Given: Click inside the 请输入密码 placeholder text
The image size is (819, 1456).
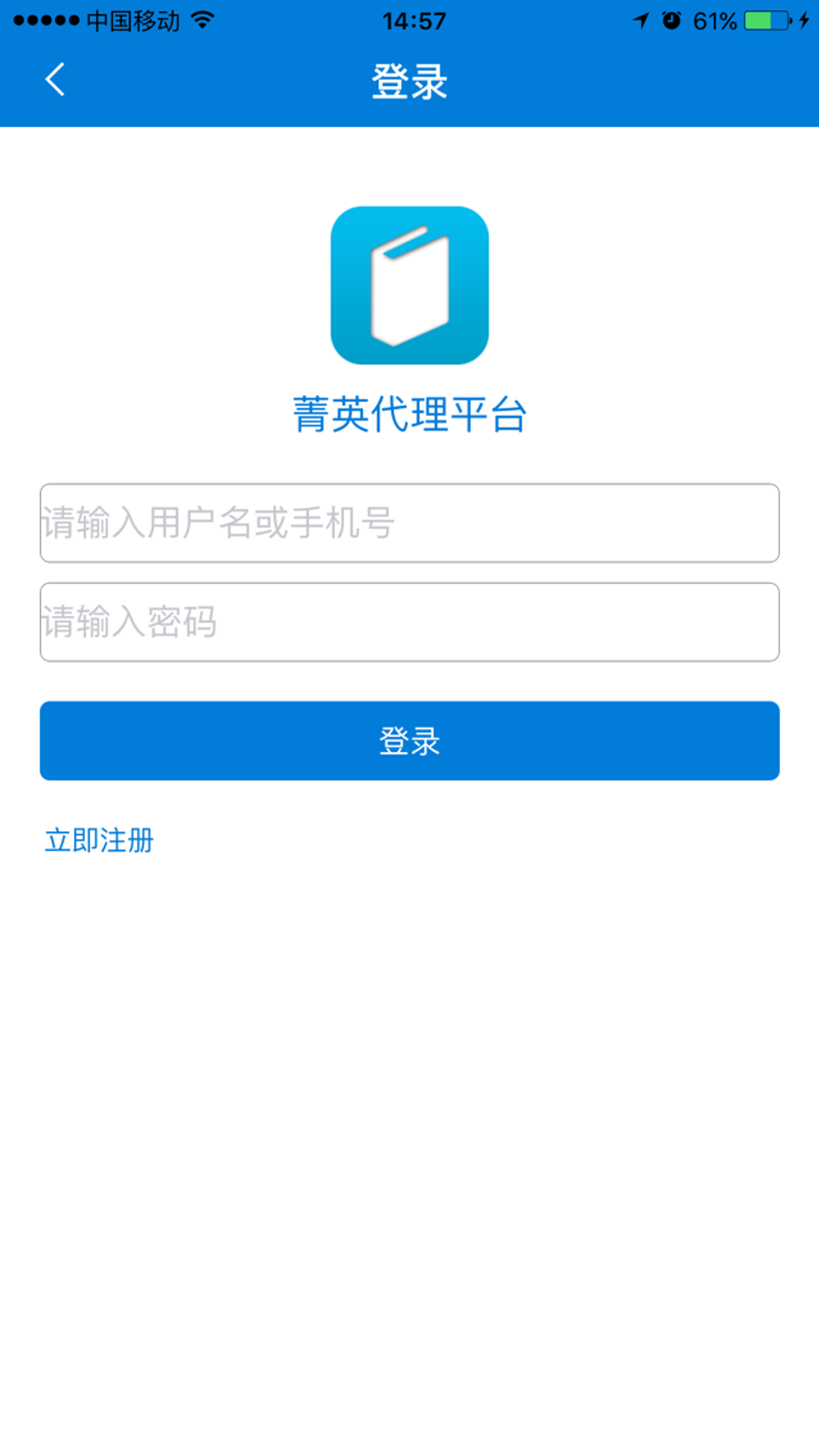Looking at the screenshot, I should (131, 621).
